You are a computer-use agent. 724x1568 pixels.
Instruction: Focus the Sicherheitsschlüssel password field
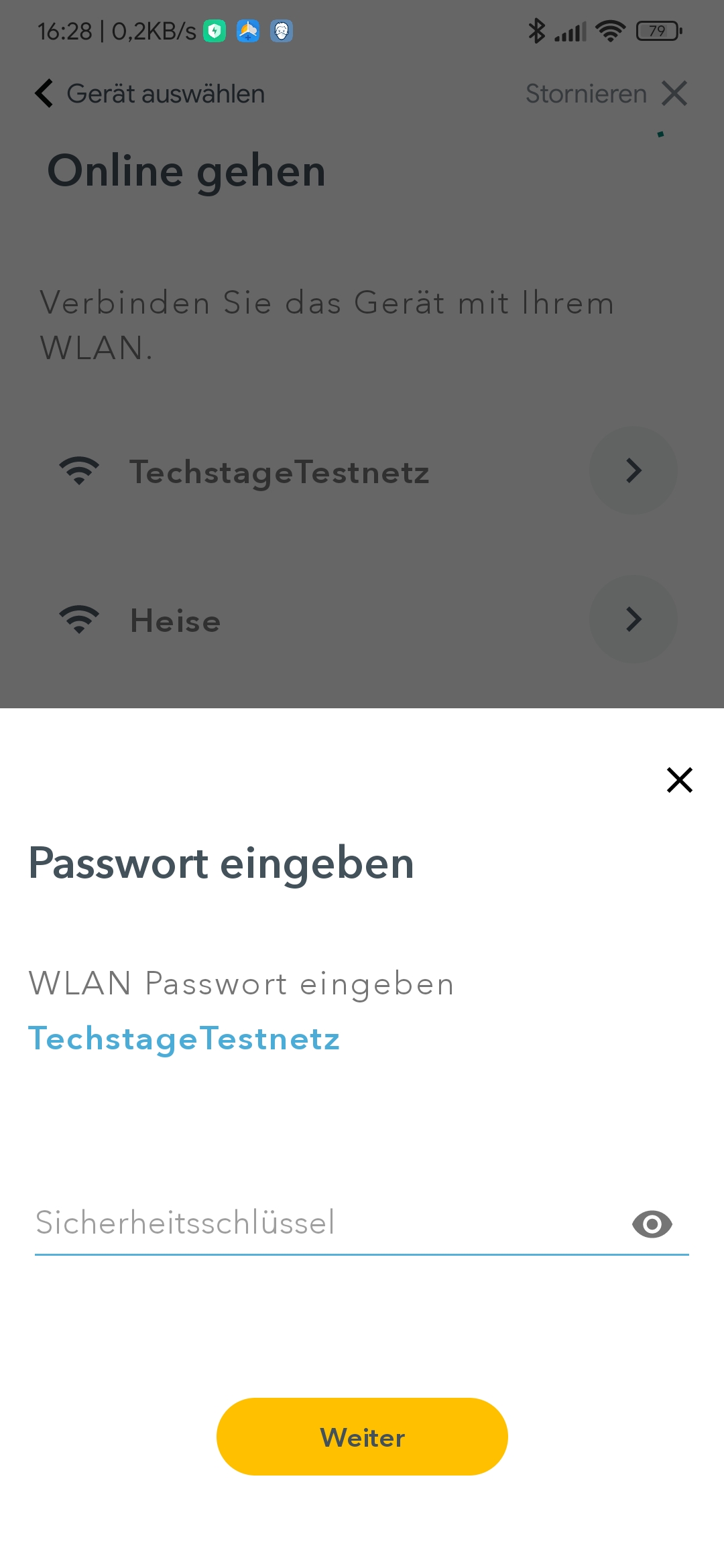[328, 1223]
